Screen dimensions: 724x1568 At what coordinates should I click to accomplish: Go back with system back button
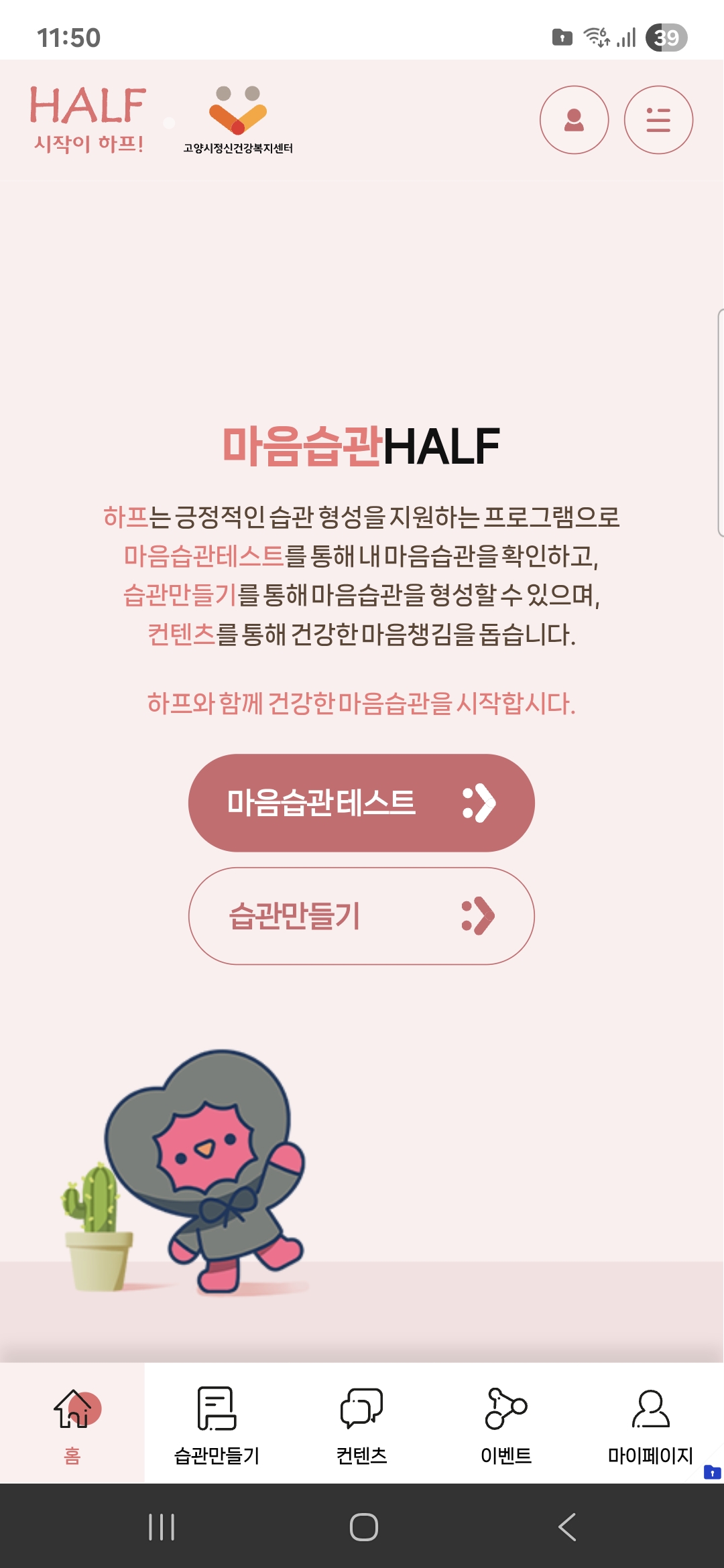[x=566, y=1527]
